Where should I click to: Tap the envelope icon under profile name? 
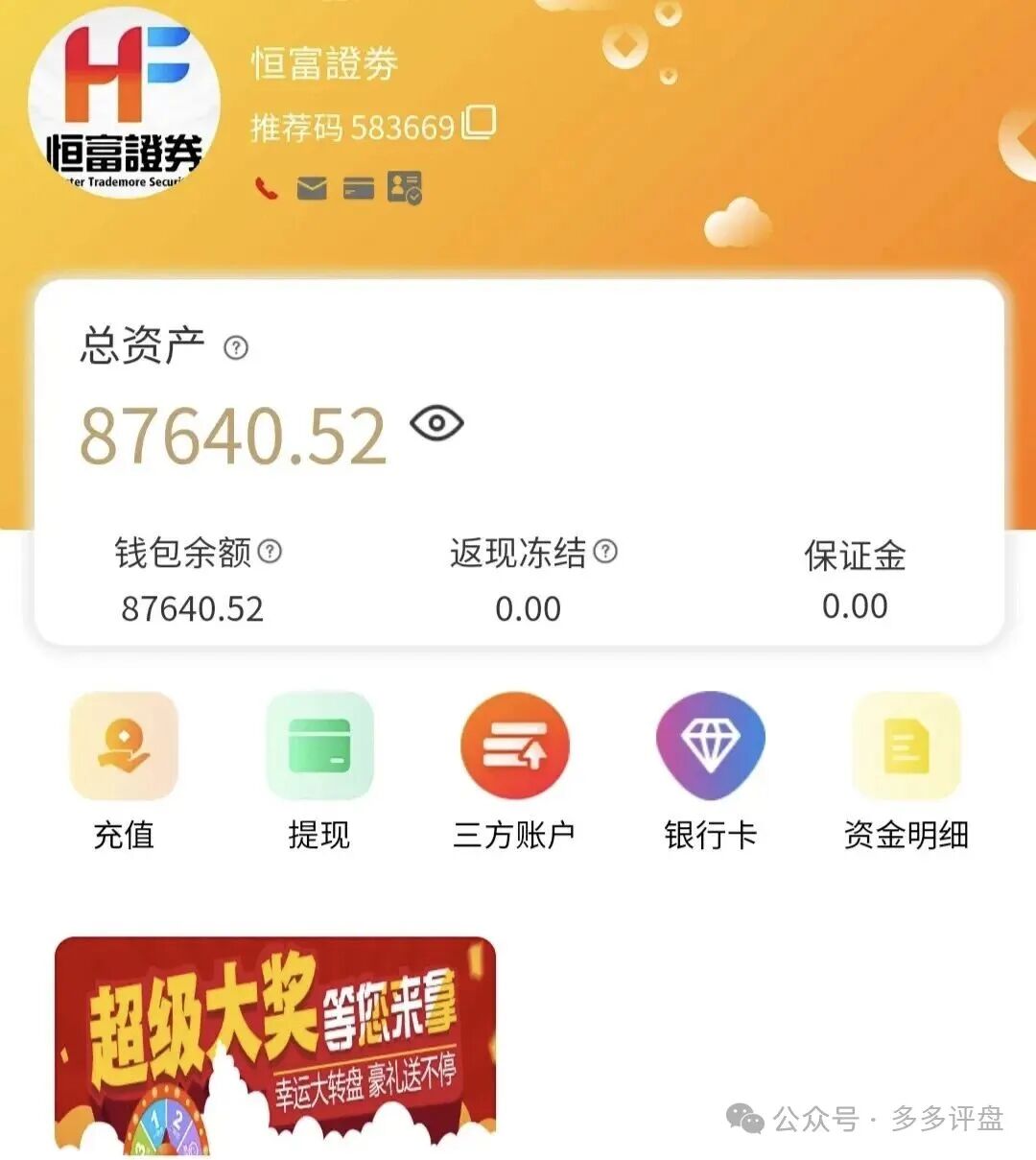pyautogui.click(x=312, y=188)
